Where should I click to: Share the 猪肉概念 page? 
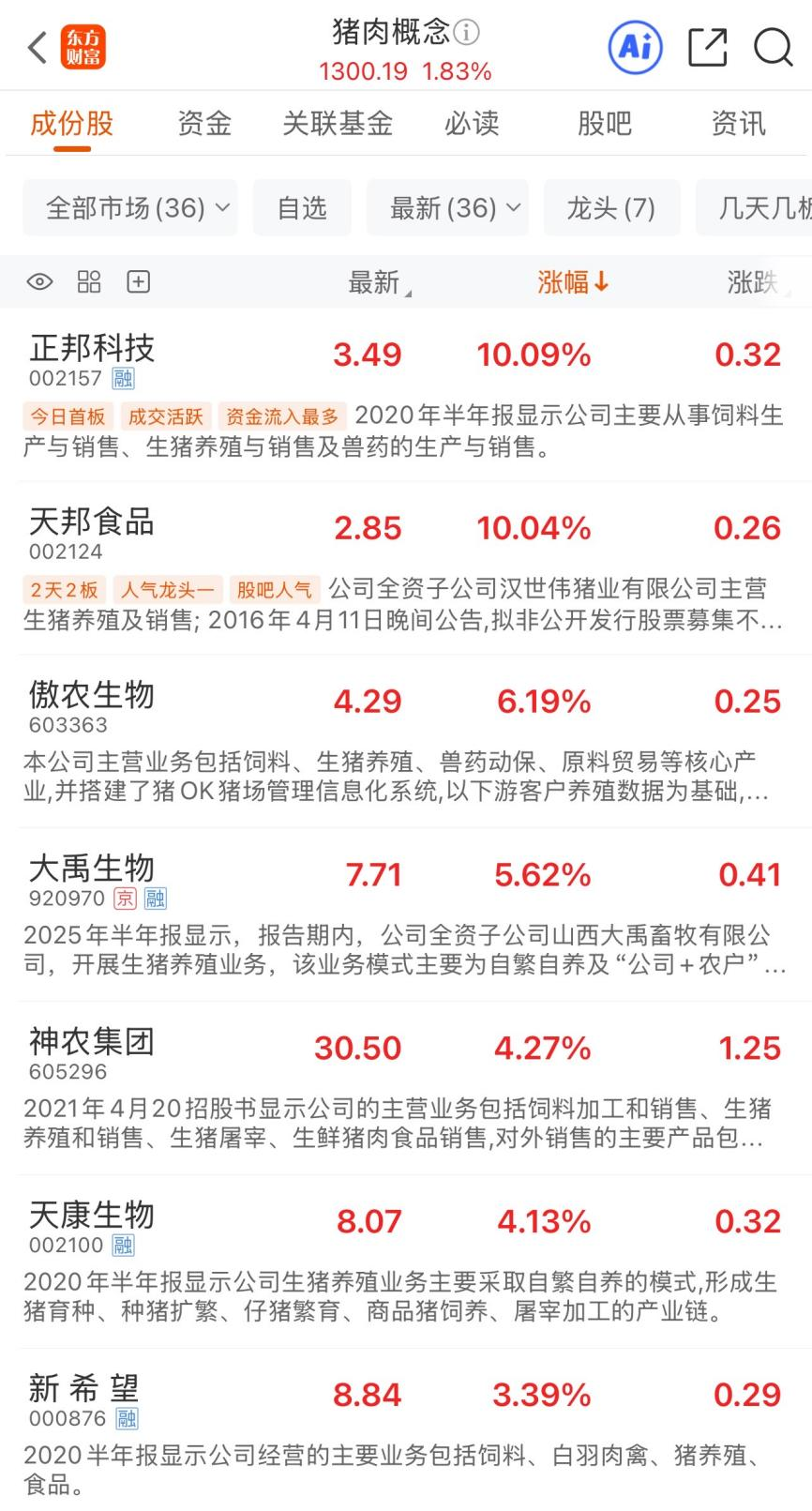[x=707, y=47]
